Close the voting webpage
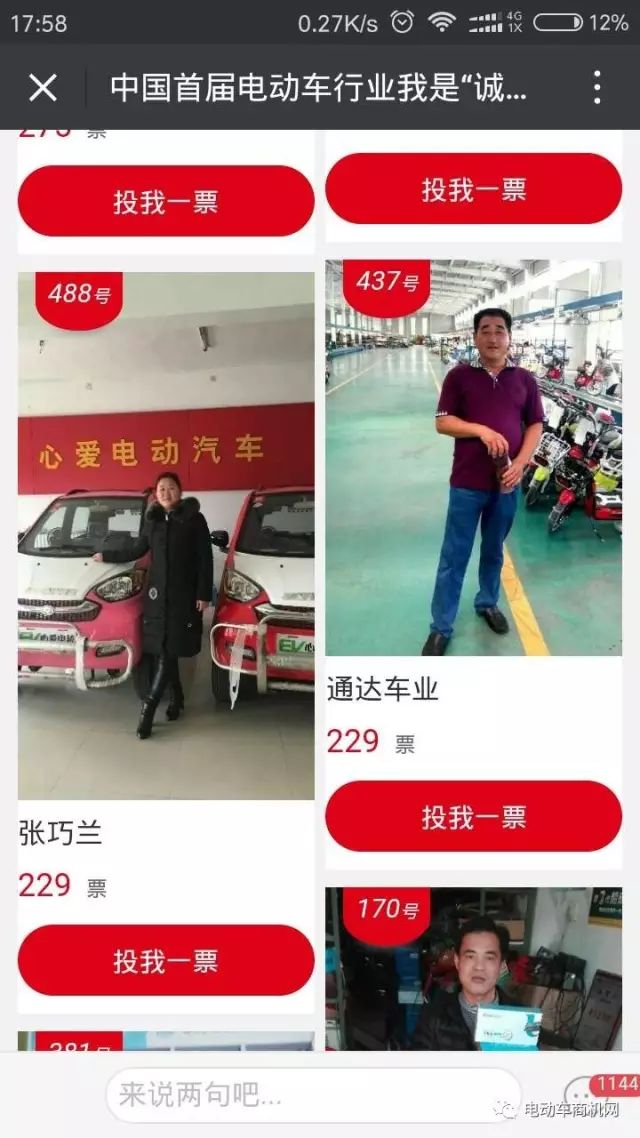This screenshot has width=640, height=1138. point(43,88)
